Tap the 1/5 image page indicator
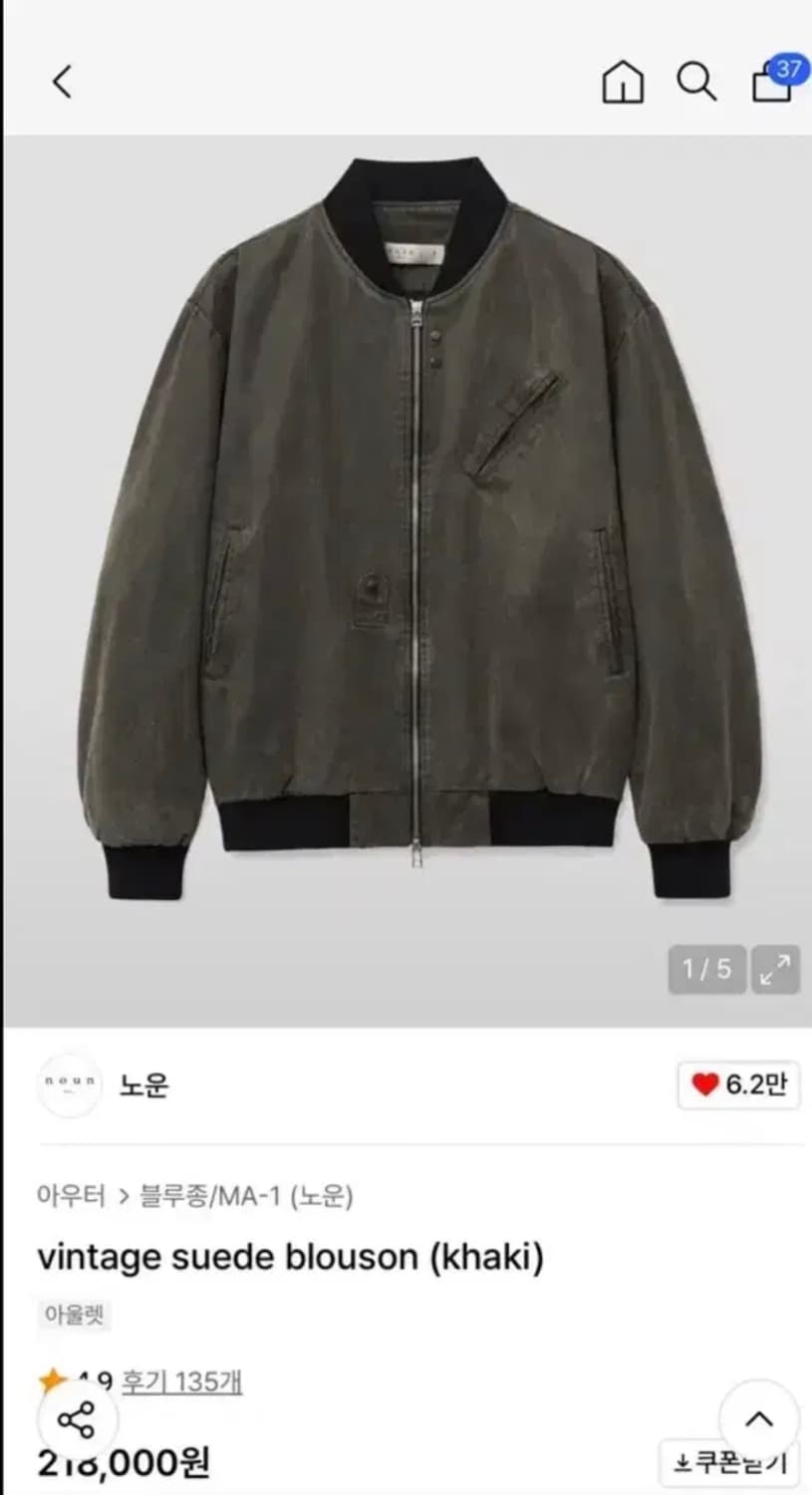The image size is (812, 1495). (705, 968)
